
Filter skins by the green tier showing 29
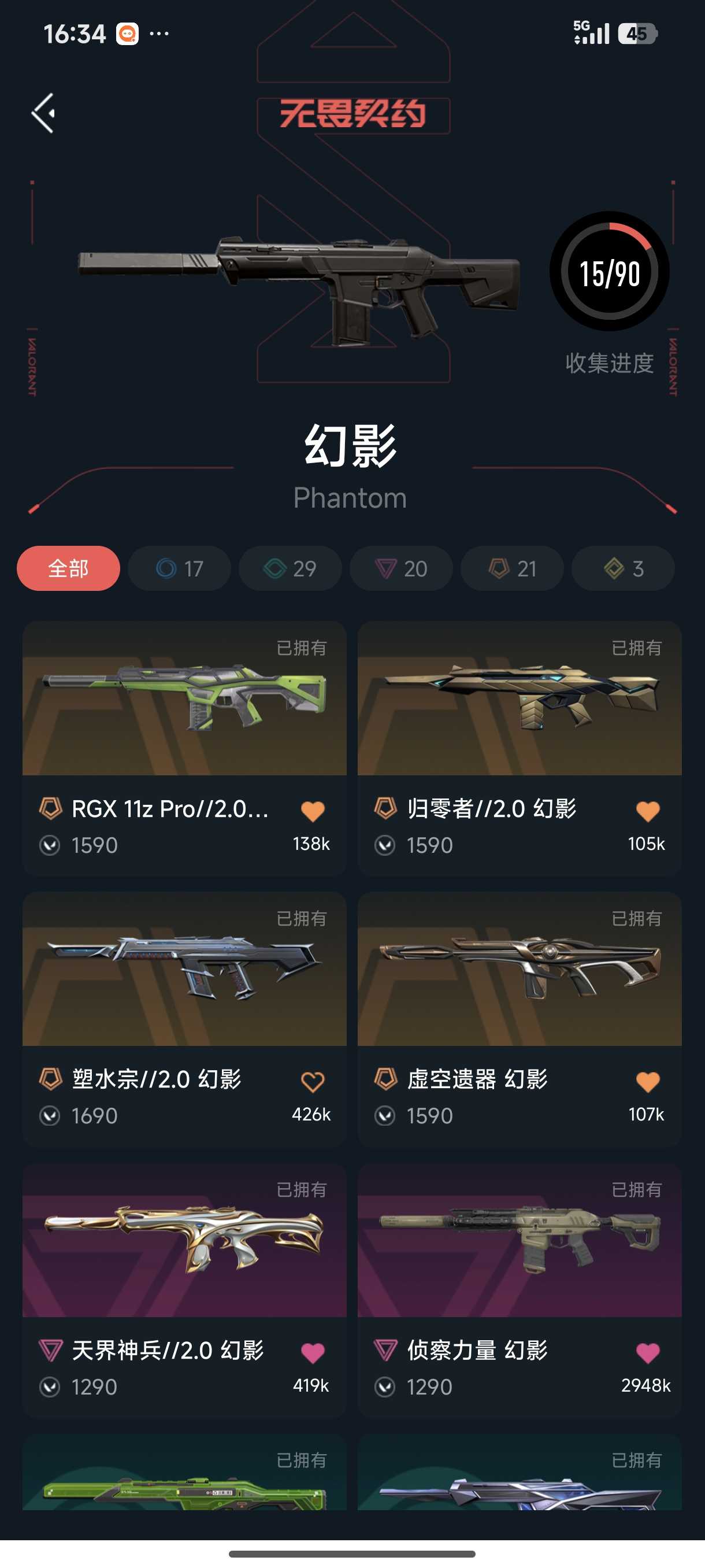[x=290, y=568]
